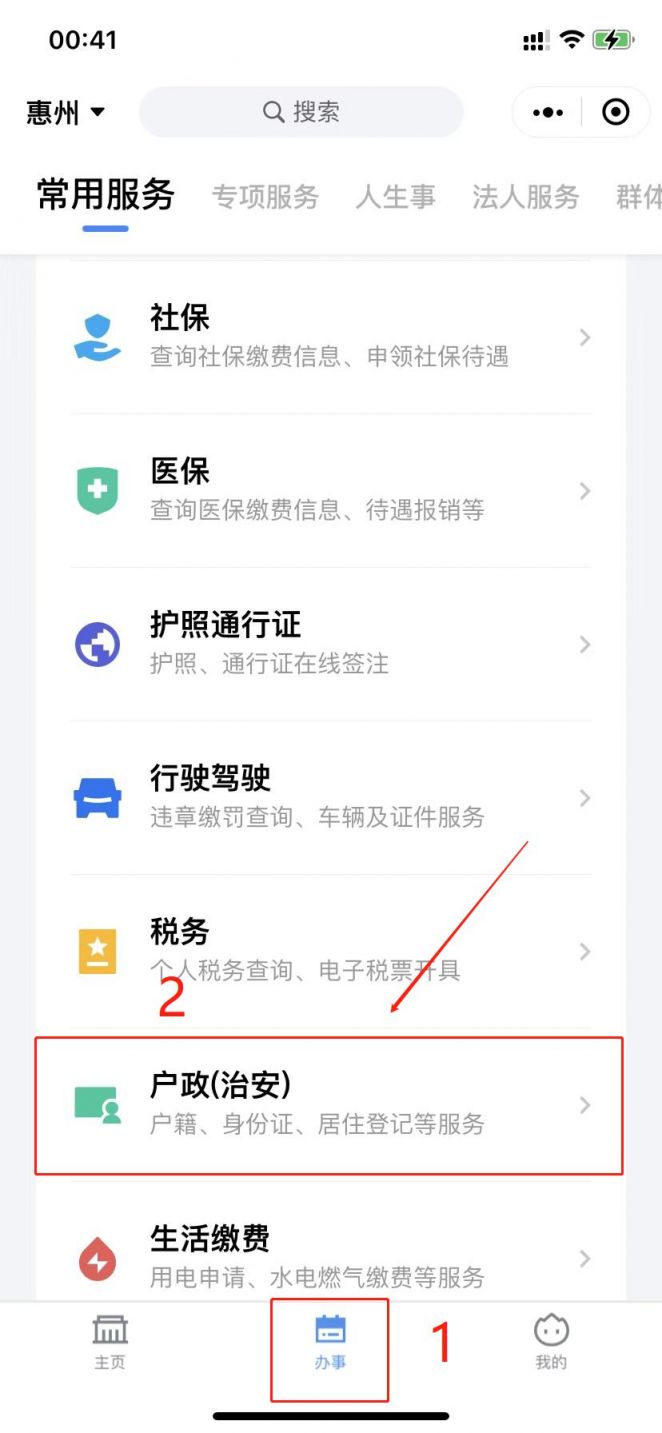Image resolution: width=662 pixels, height=1433 pixels.
Task: Open 行驶驾驶 services
Action: (330, 798)
